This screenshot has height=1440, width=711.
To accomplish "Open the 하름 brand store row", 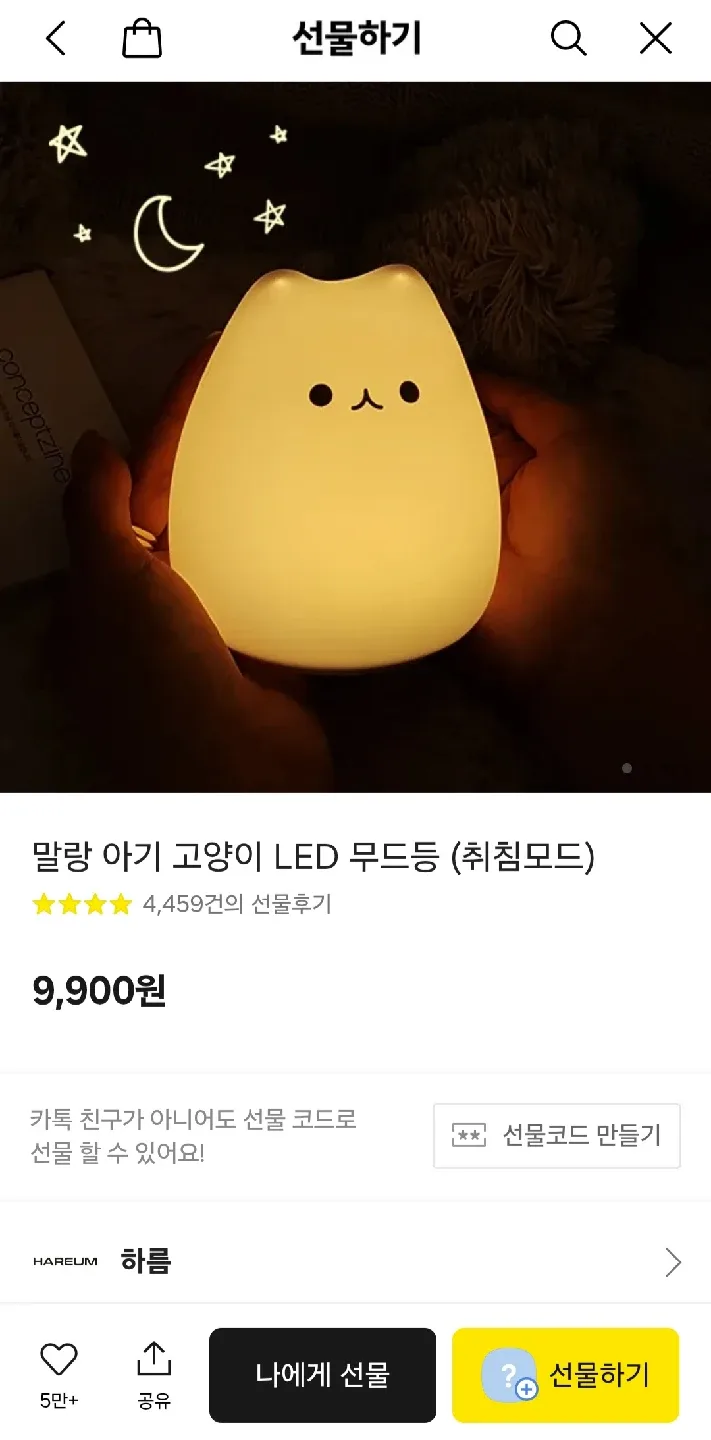I will (x=355, y=1261).
